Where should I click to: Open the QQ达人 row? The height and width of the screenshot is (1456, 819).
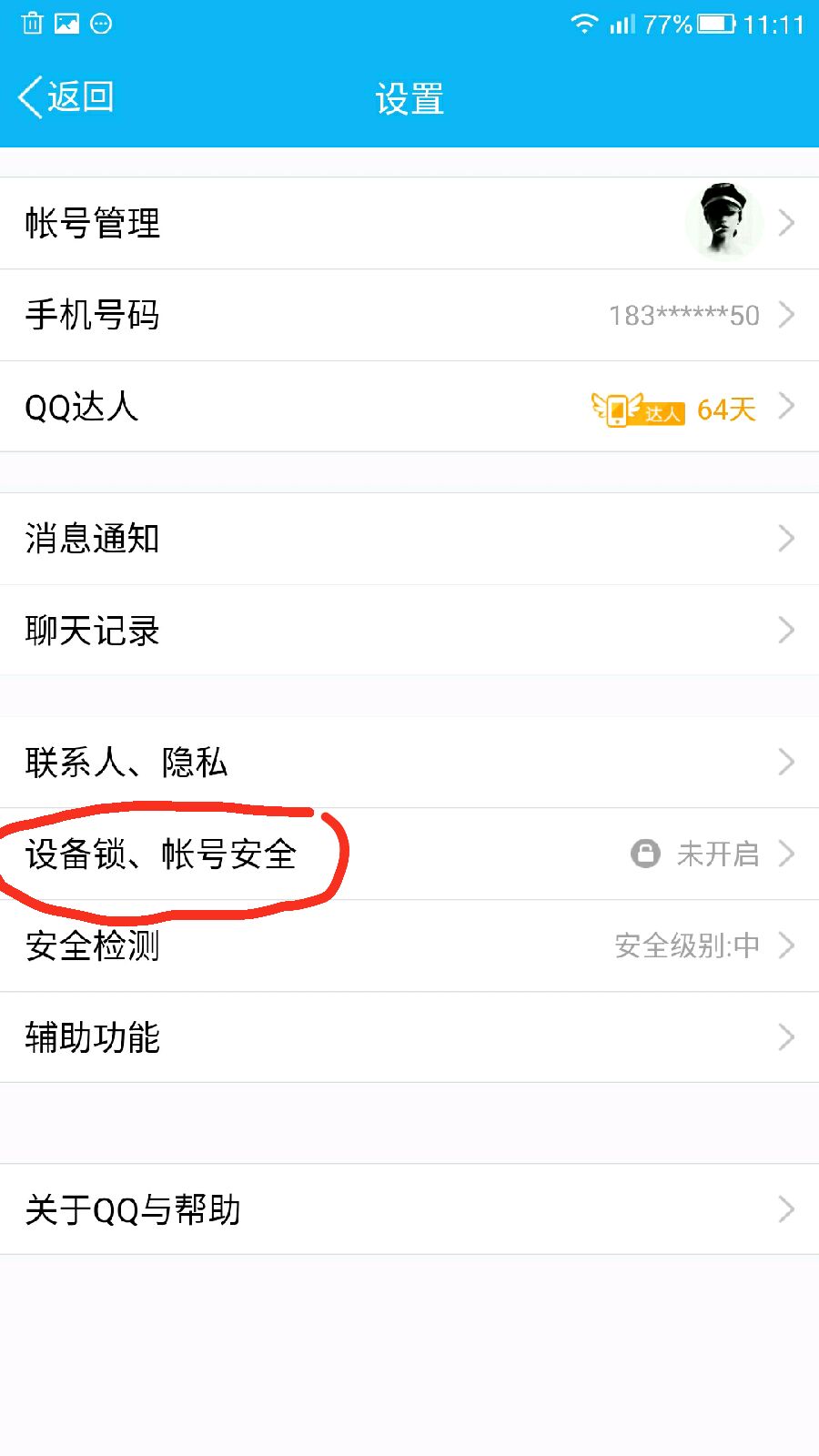click(x=409, y=407)
